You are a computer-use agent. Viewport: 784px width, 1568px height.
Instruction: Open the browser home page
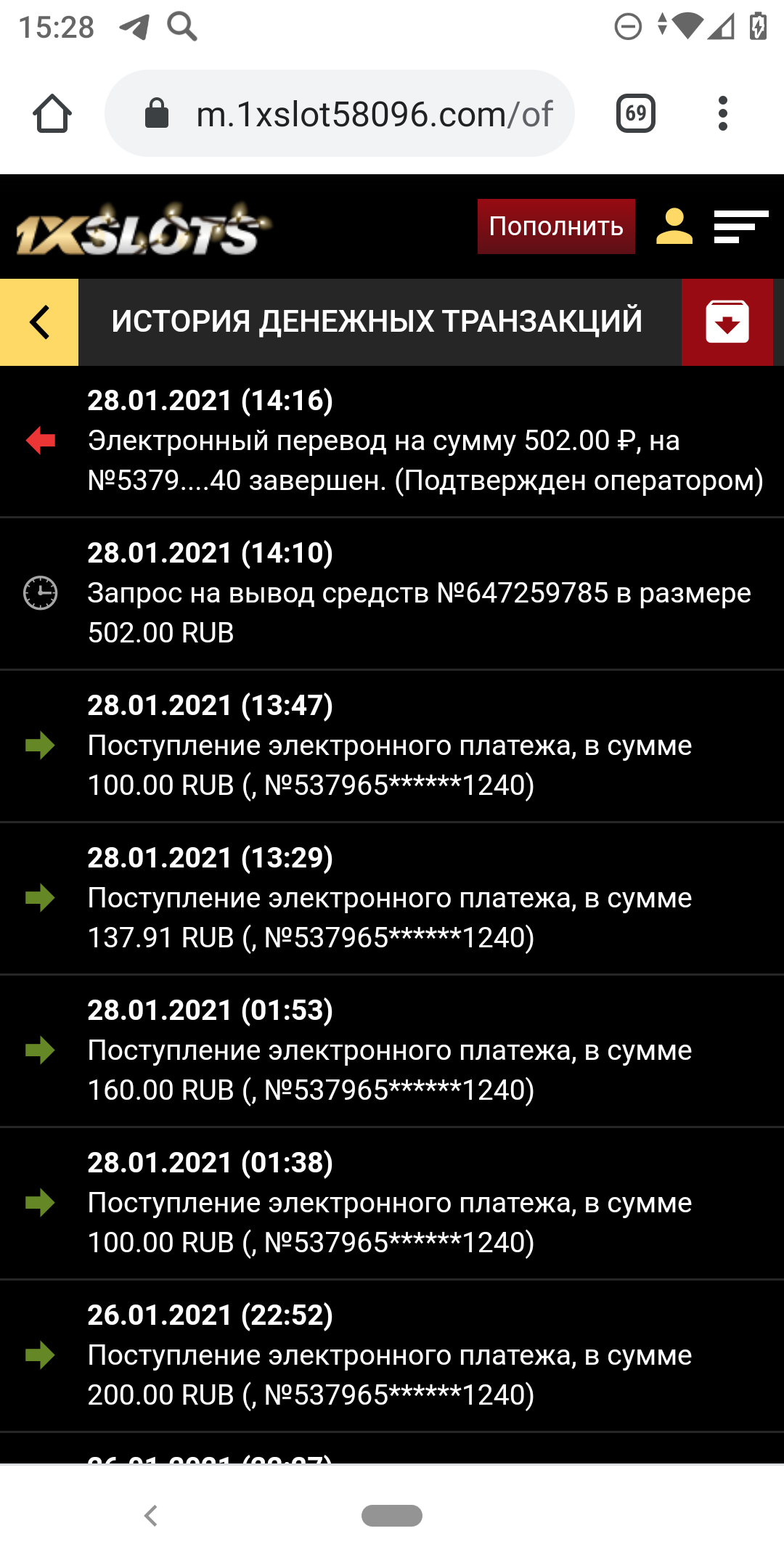(52, 114)
